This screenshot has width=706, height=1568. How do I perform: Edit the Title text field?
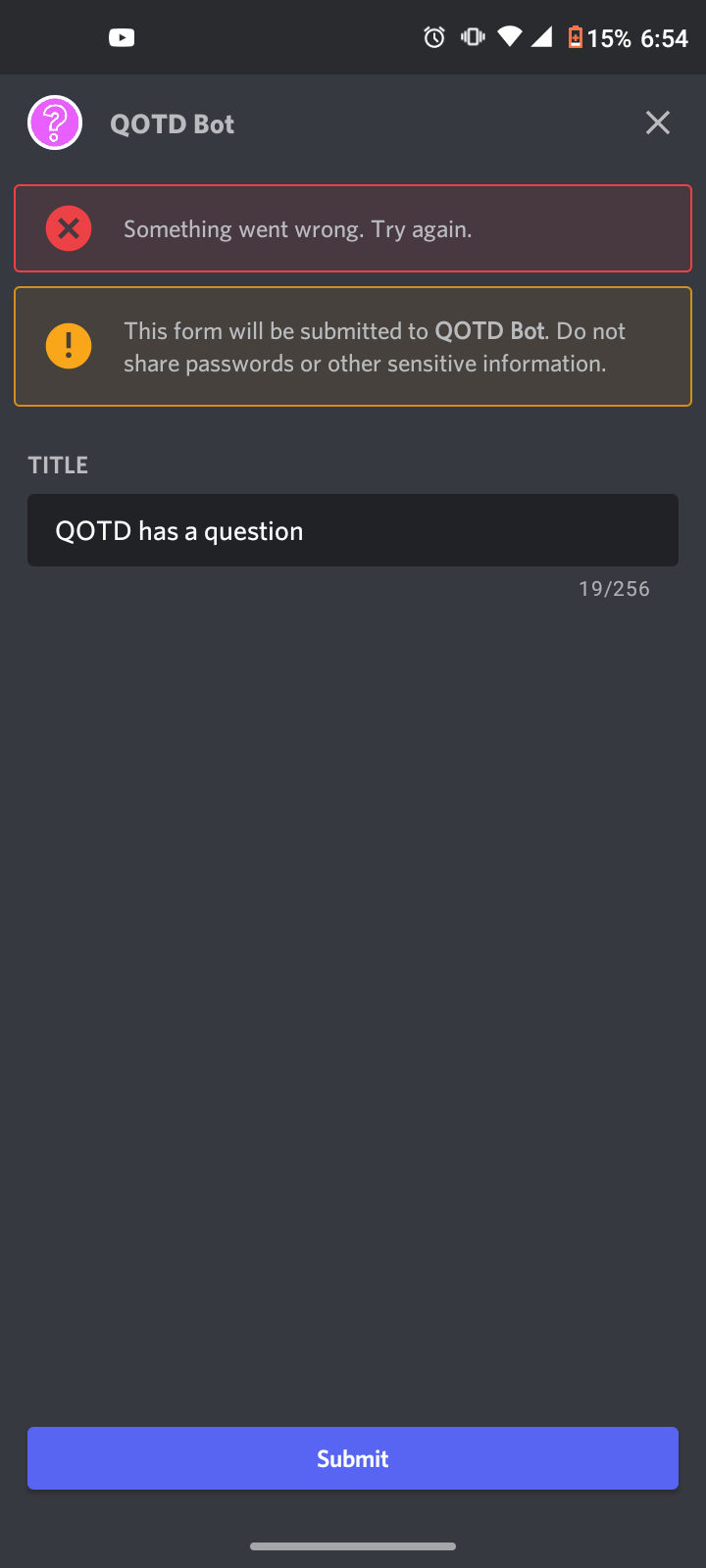click(353, 530)
